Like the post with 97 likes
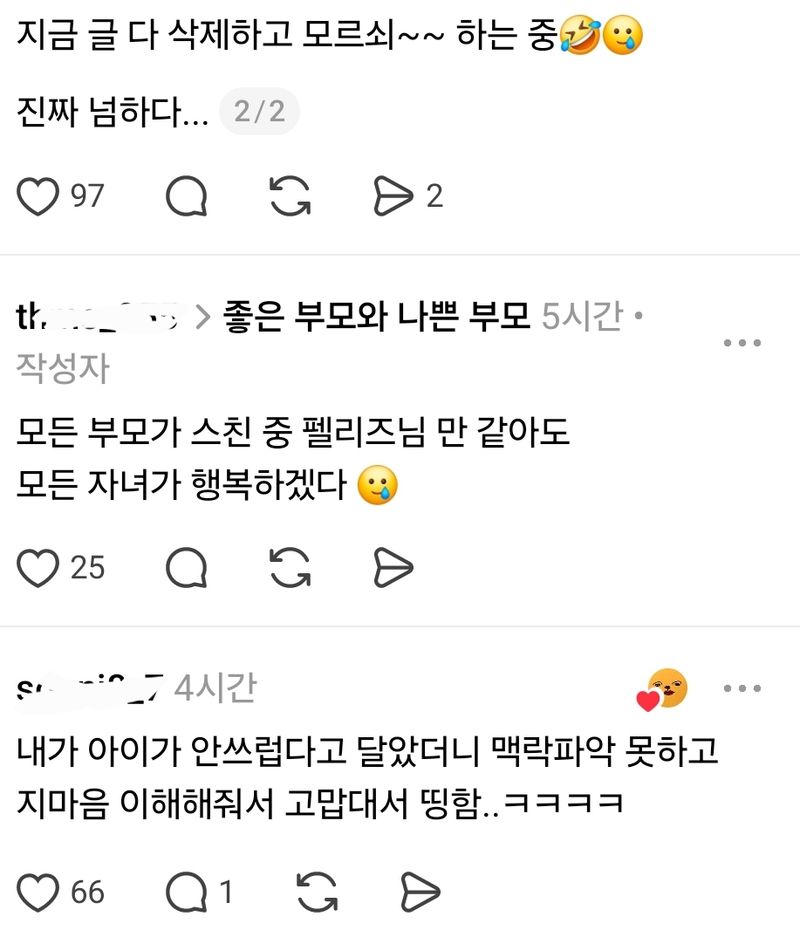Screen dimensions: 800x951 tap(40, 196)
